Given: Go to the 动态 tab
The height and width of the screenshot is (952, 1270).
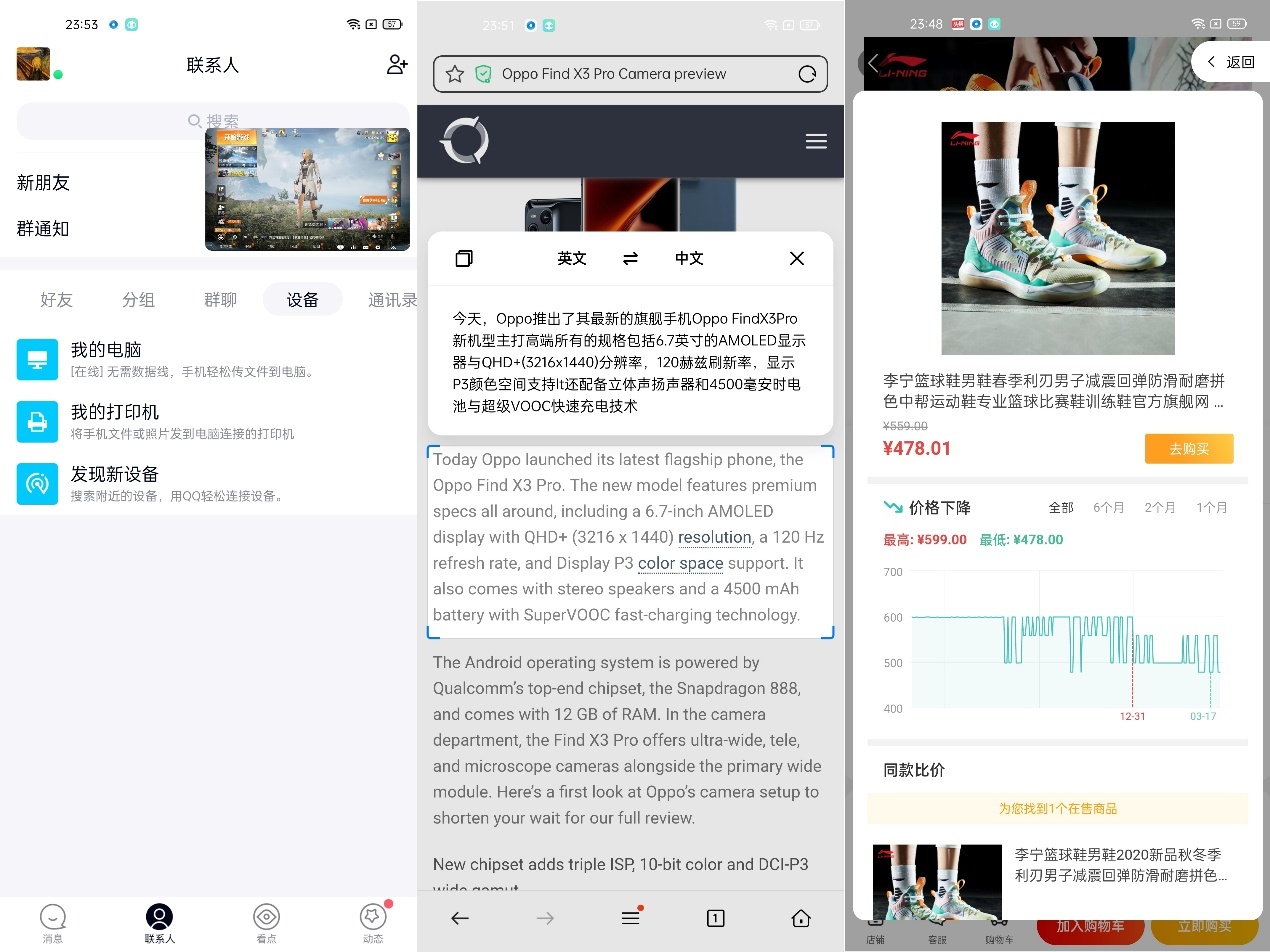Looking at the screenshot, I should pyautogui.click(x=373, y=922).
